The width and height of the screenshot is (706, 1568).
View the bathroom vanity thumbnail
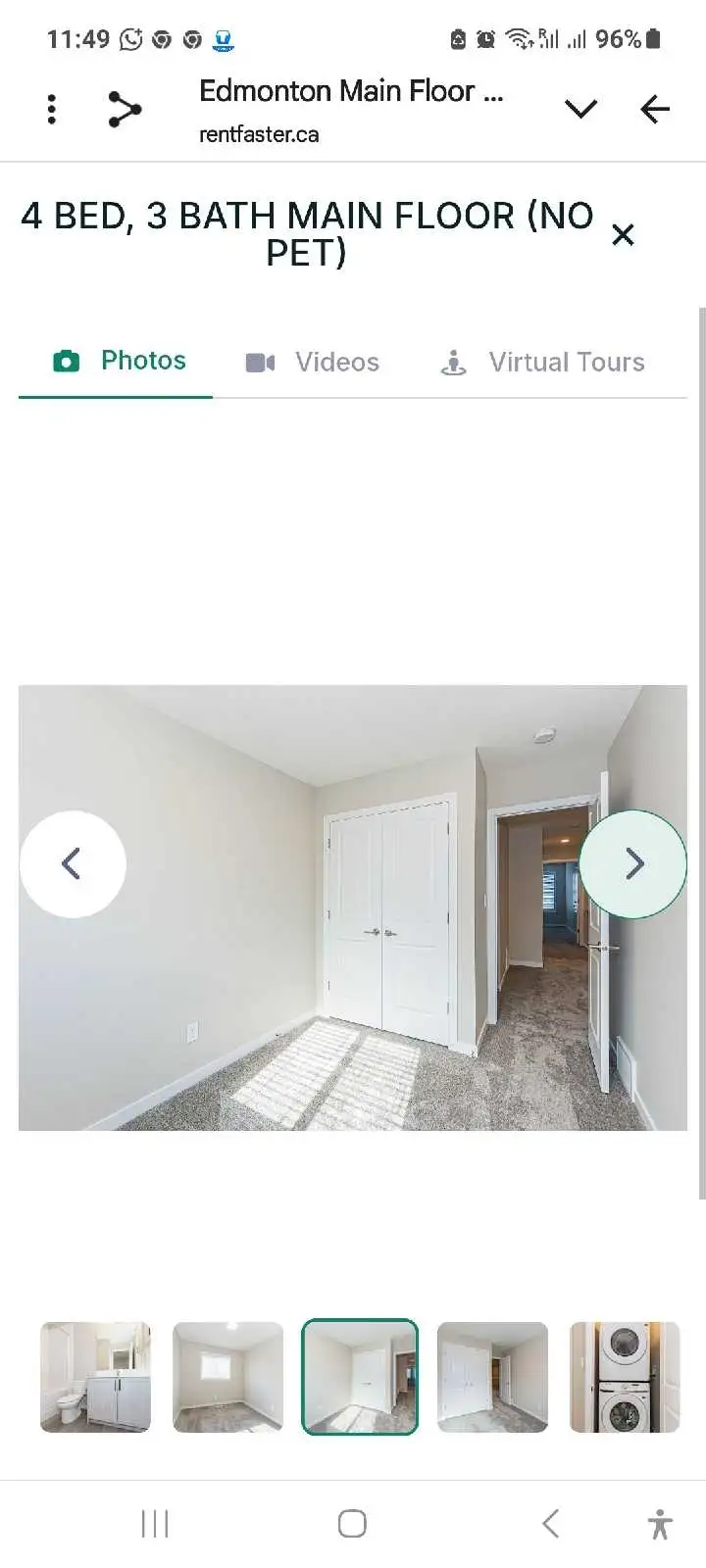click(96, 1377)
